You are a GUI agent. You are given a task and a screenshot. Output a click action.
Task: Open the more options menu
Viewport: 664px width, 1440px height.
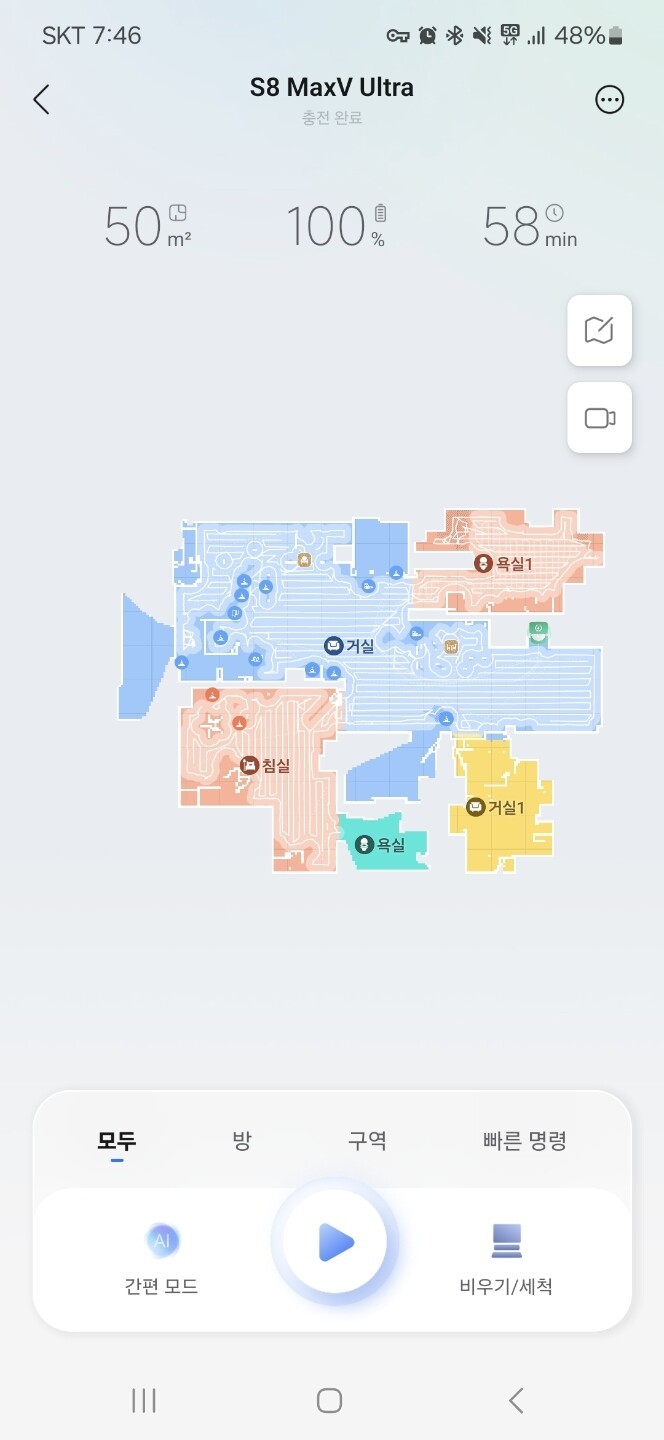tap(609, 99)
